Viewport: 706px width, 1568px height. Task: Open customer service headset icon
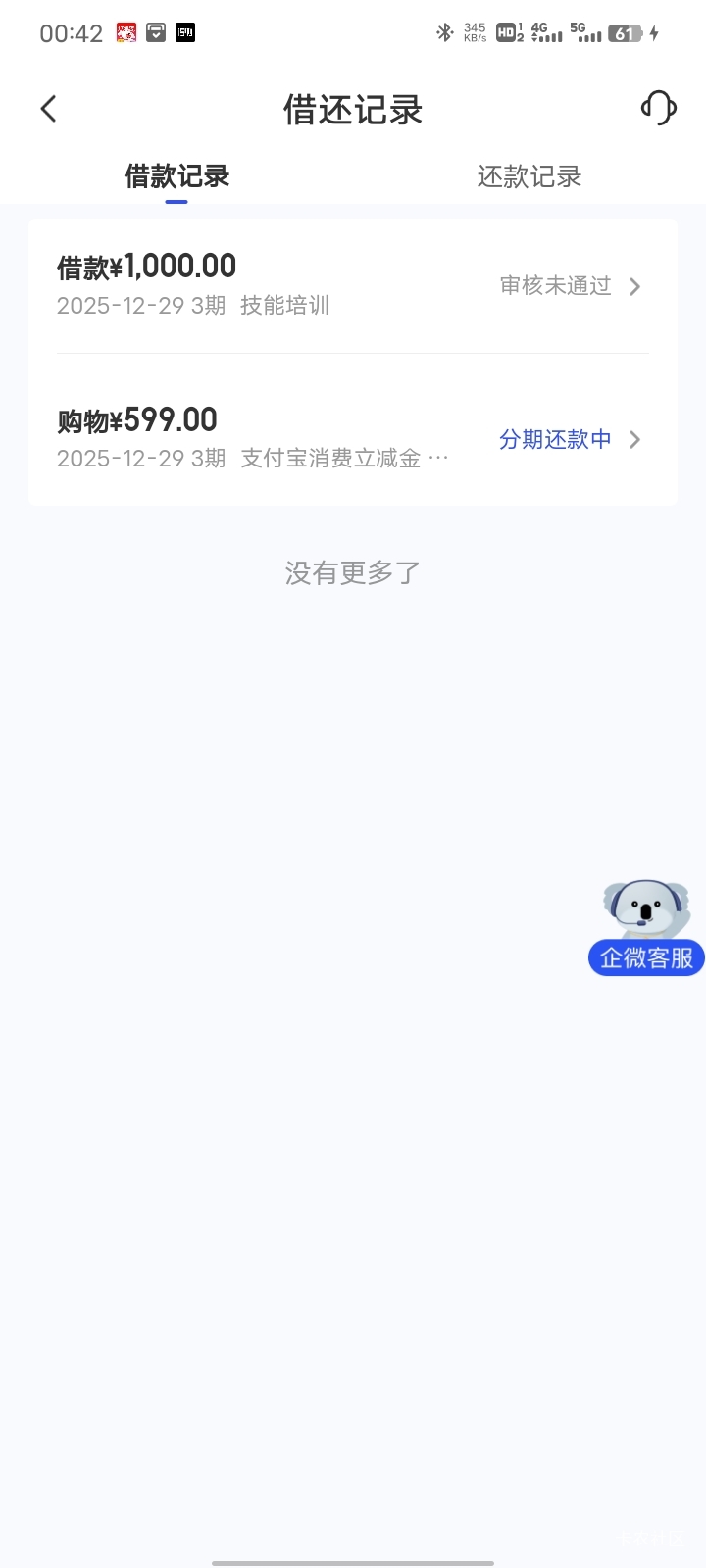[658, 108]
